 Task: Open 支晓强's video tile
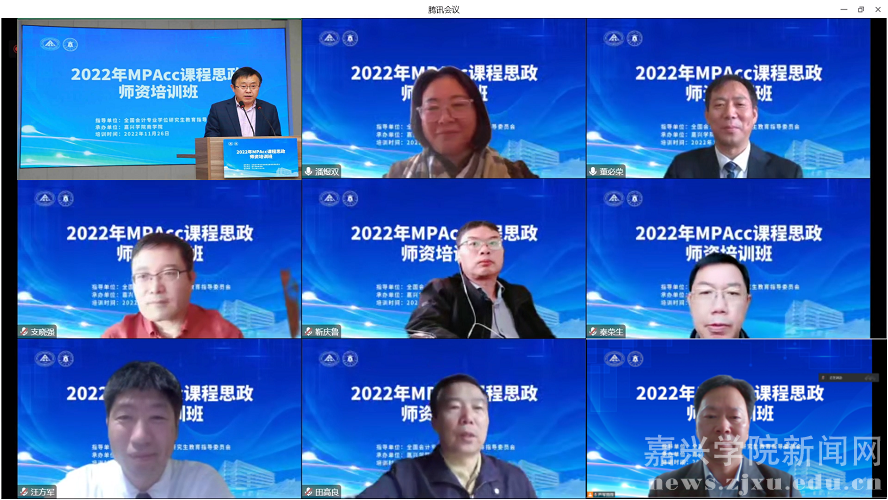click(x=158, y=258)
